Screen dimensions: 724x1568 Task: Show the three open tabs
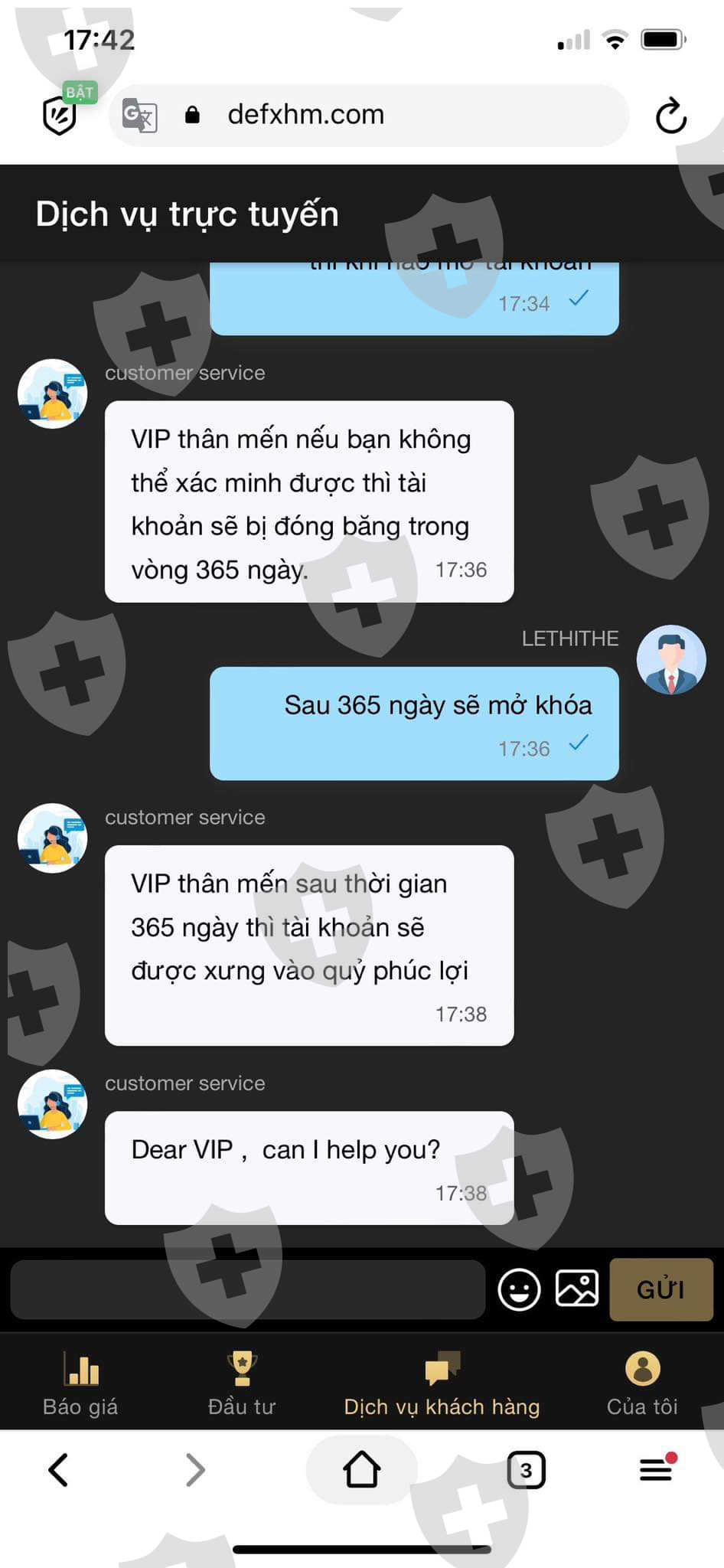point(526,1470)
